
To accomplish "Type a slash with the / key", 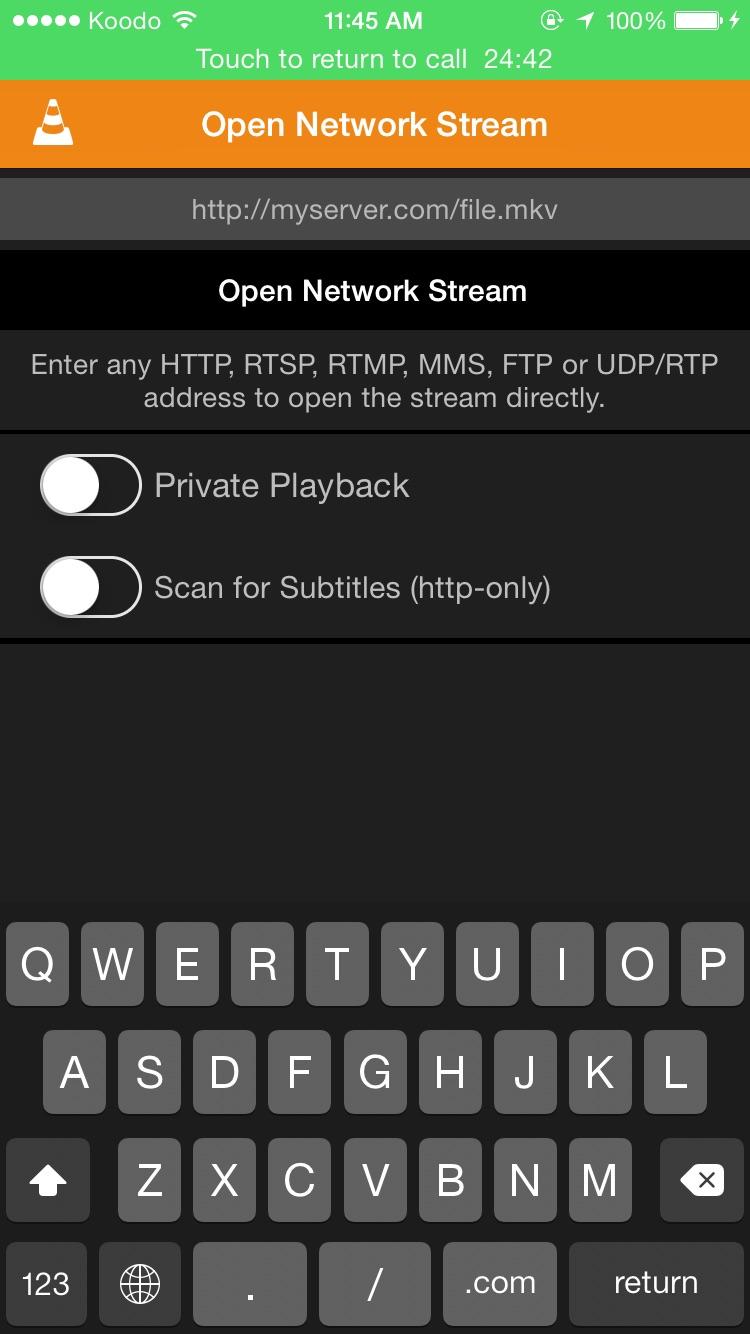I will pyautogui.click(x=375, y=1283).
